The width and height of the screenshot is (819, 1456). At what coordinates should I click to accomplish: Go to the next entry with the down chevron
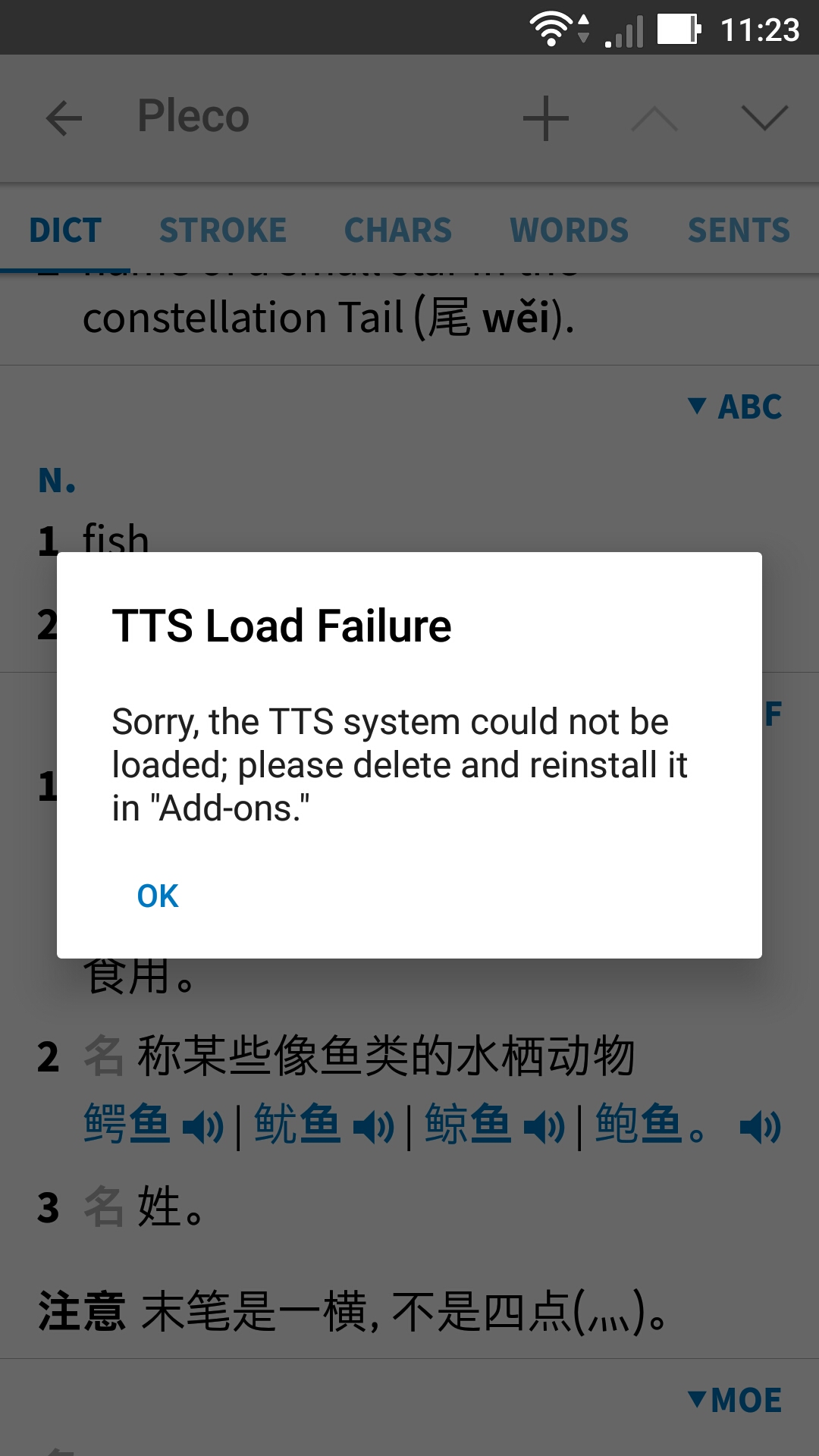click(764, 118)
